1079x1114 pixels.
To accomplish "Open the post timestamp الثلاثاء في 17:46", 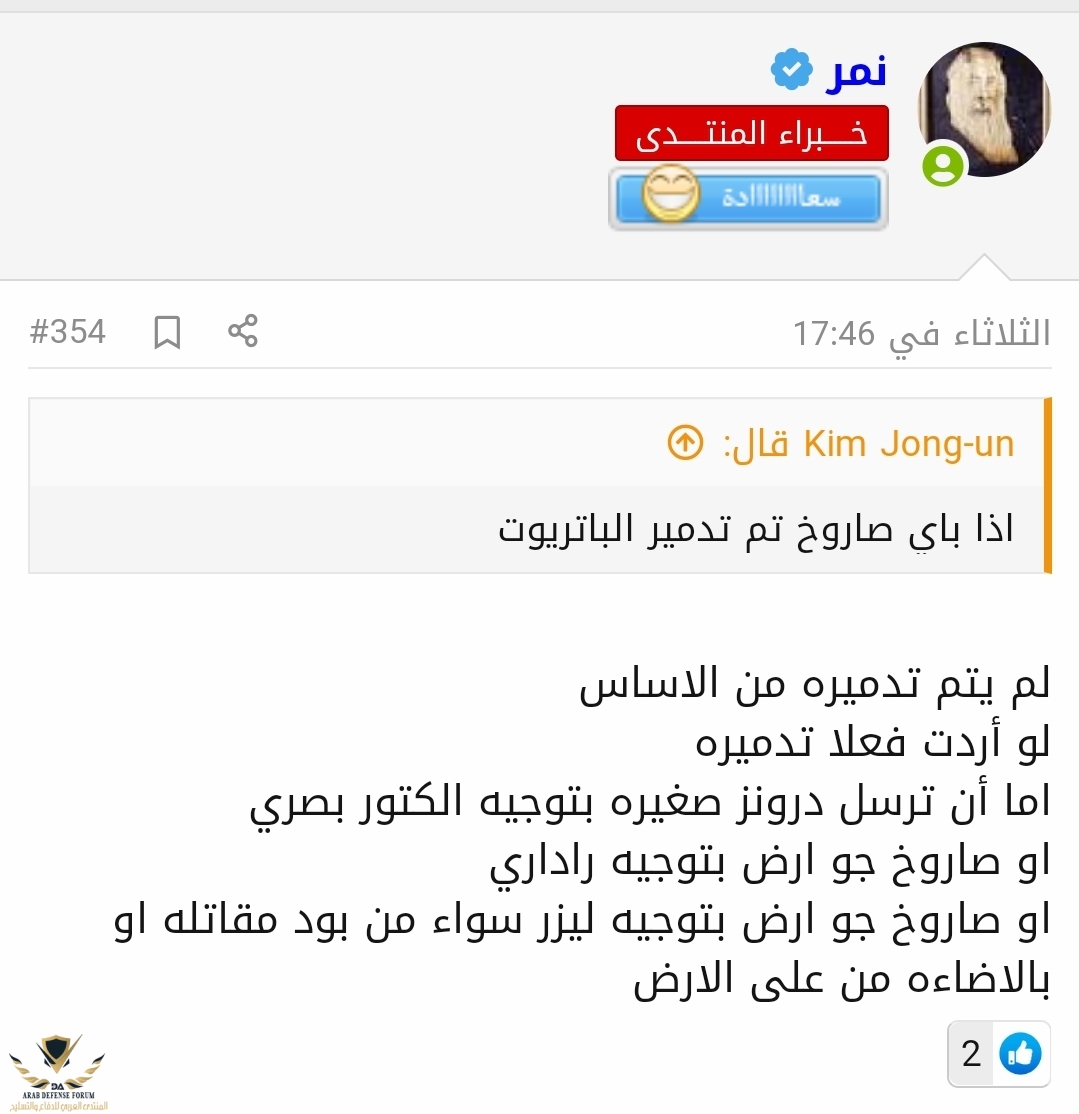I will tap(921, 333).
